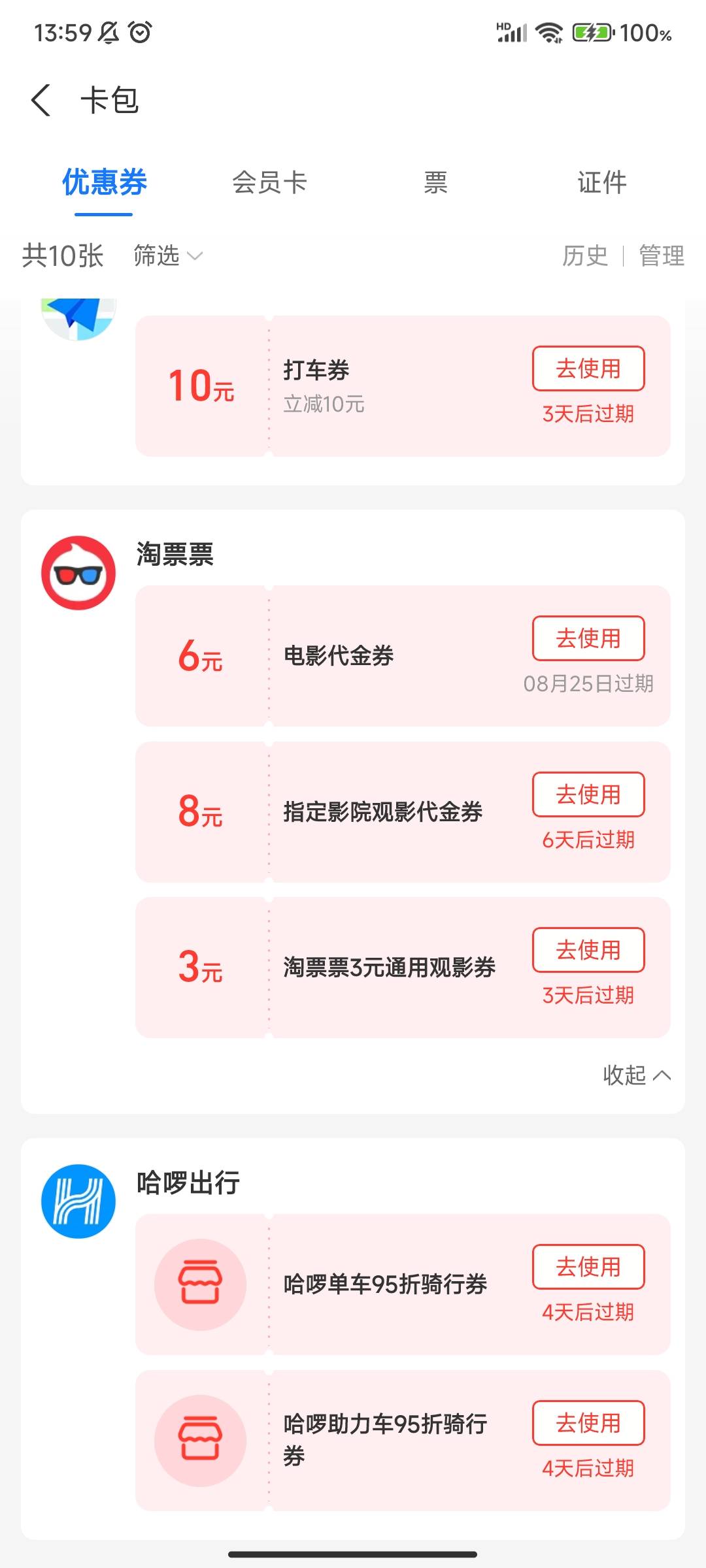Use the 哈啰单车95折骑行券
Screen dimensions: 706x1568
(x=588, y=1267)
